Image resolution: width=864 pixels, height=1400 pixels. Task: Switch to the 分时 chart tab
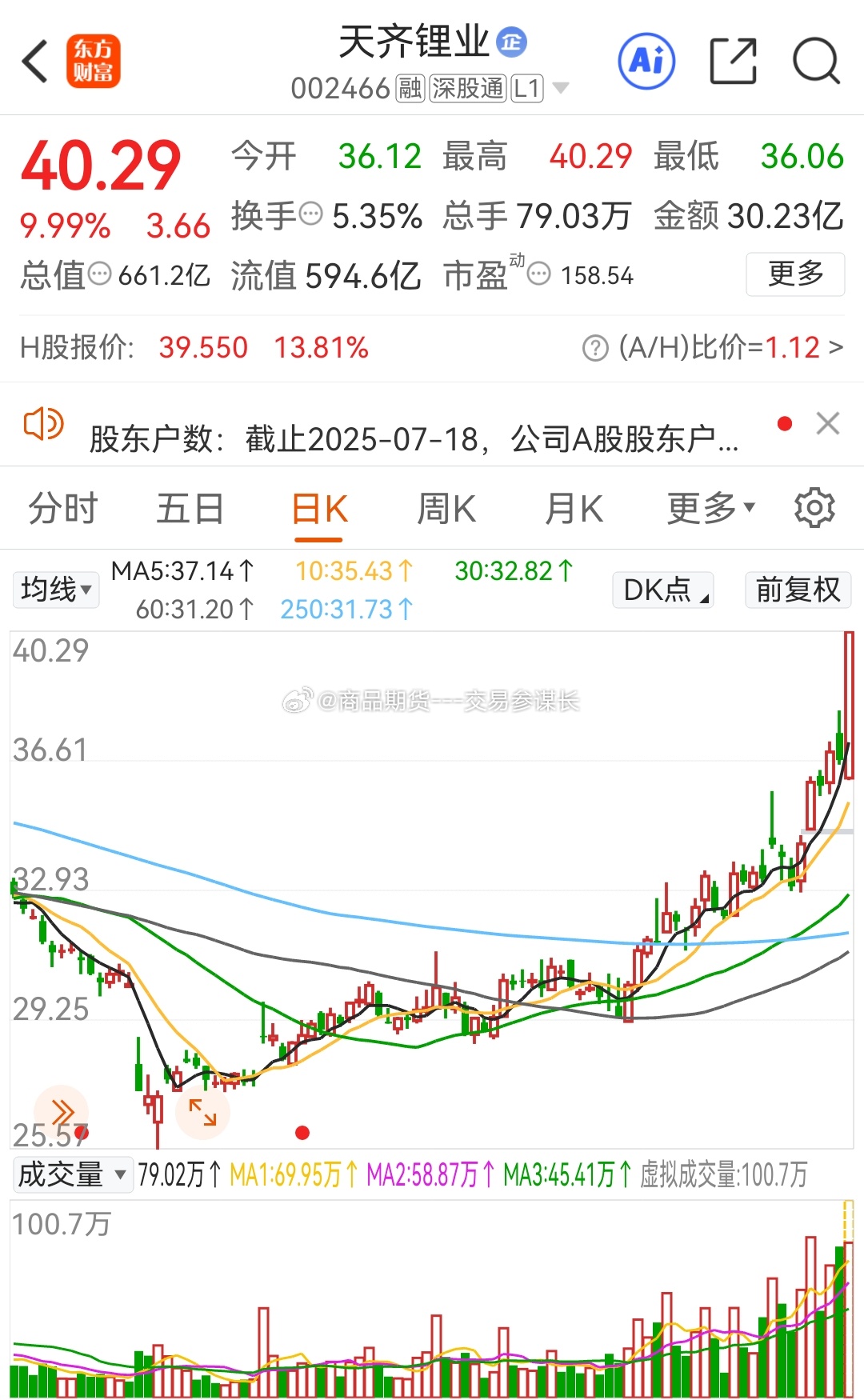pyautogui.click(x=62, y=509)
